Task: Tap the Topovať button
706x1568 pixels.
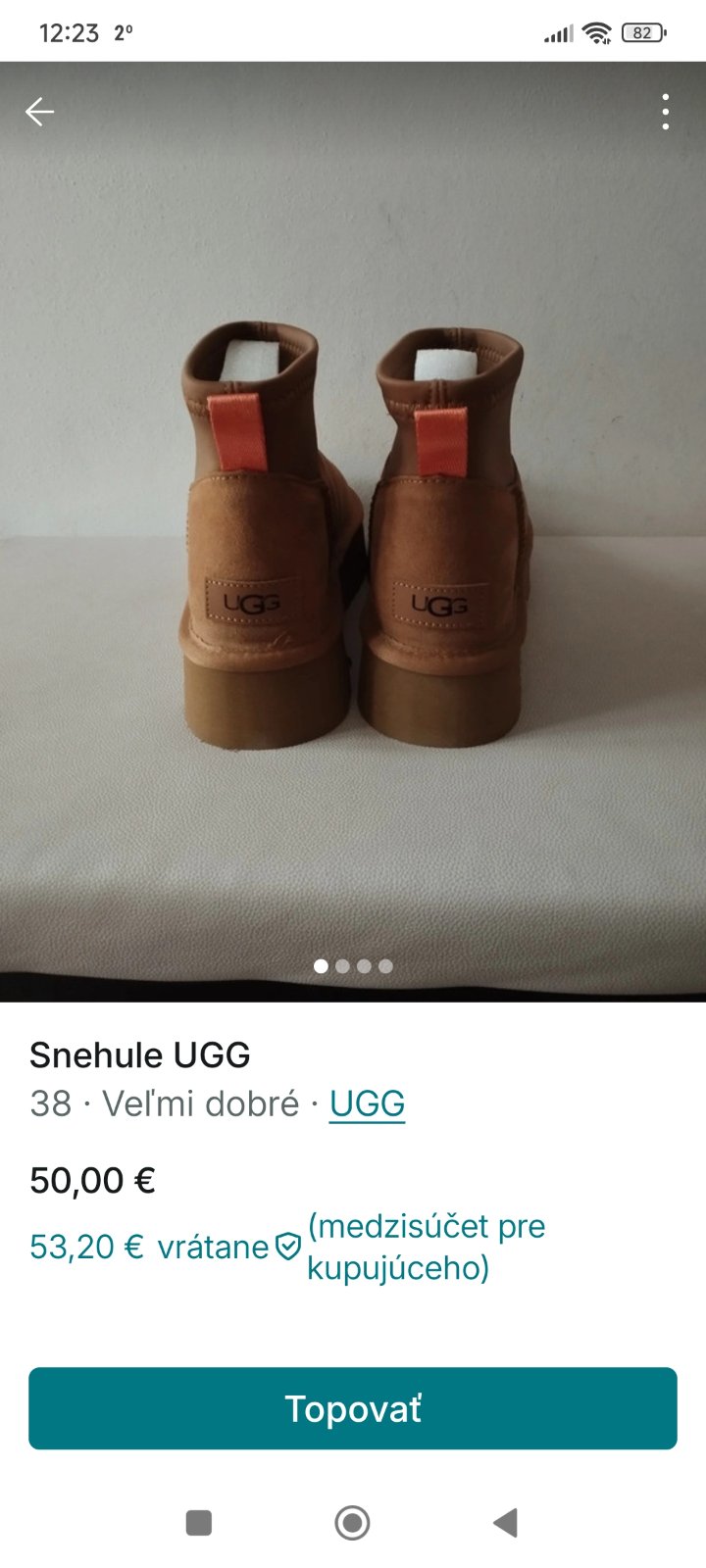Action: click(353, 1408)
